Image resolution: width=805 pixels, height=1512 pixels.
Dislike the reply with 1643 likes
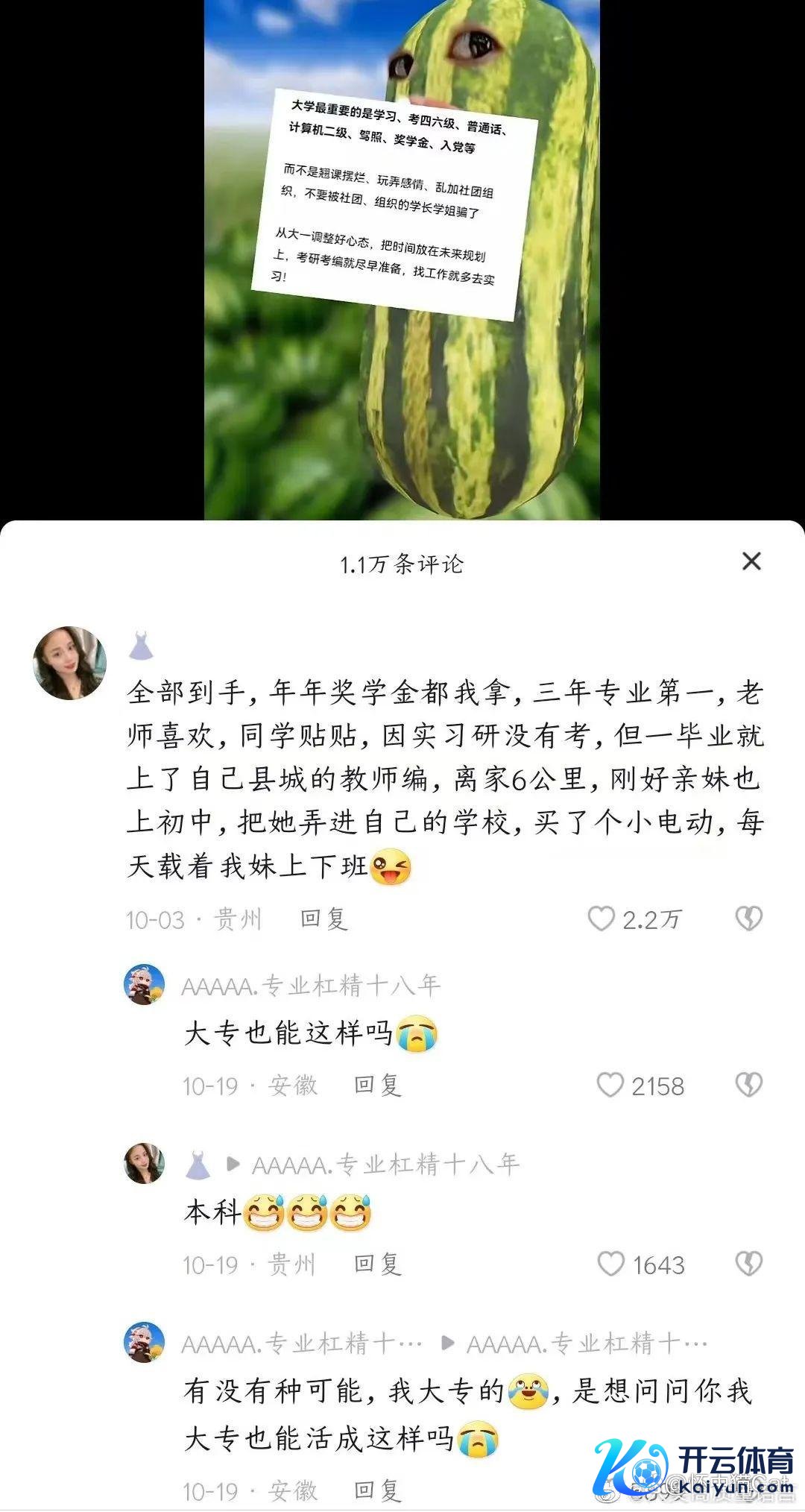tap(748, 1264)
